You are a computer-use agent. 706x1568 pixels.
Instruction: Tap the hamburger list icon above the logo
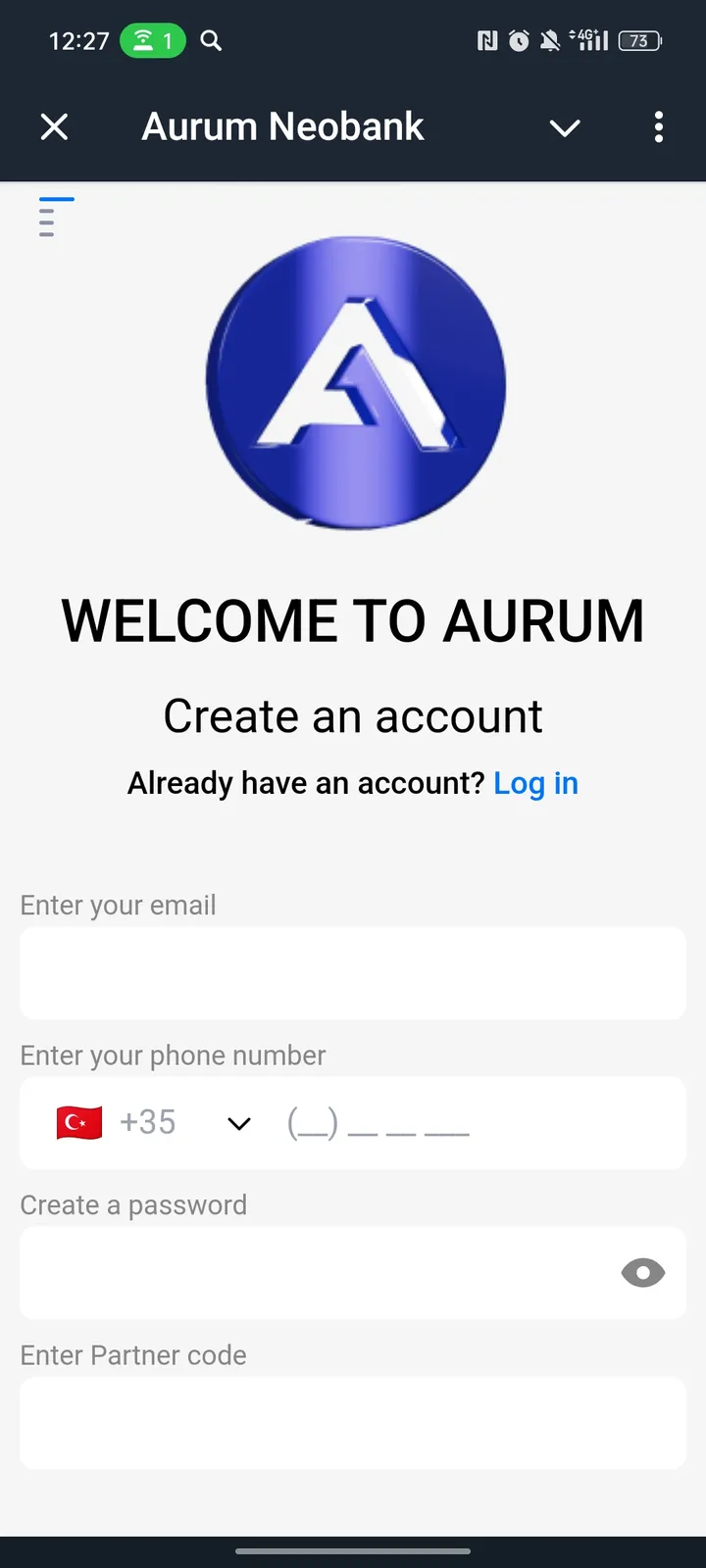[53, 218]
